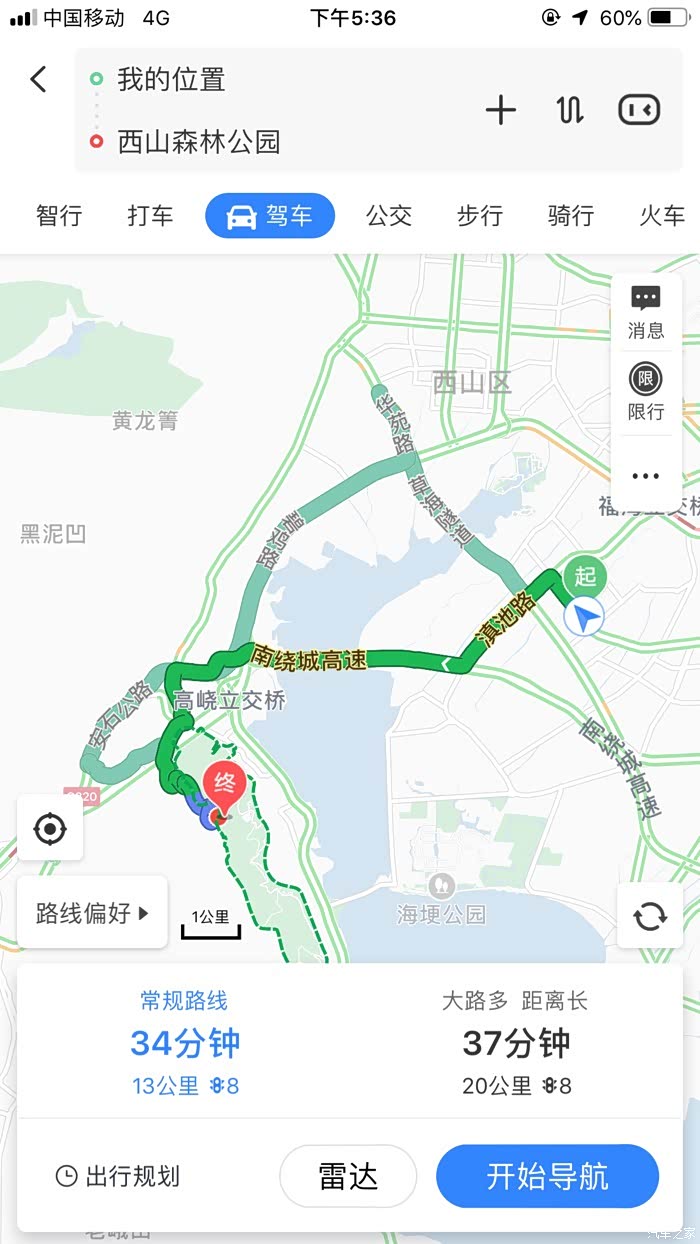Add a waypoint with the plus icon
Image resolution: width=700 pixels, height=1244 pixels.
[x=500, y=110]
